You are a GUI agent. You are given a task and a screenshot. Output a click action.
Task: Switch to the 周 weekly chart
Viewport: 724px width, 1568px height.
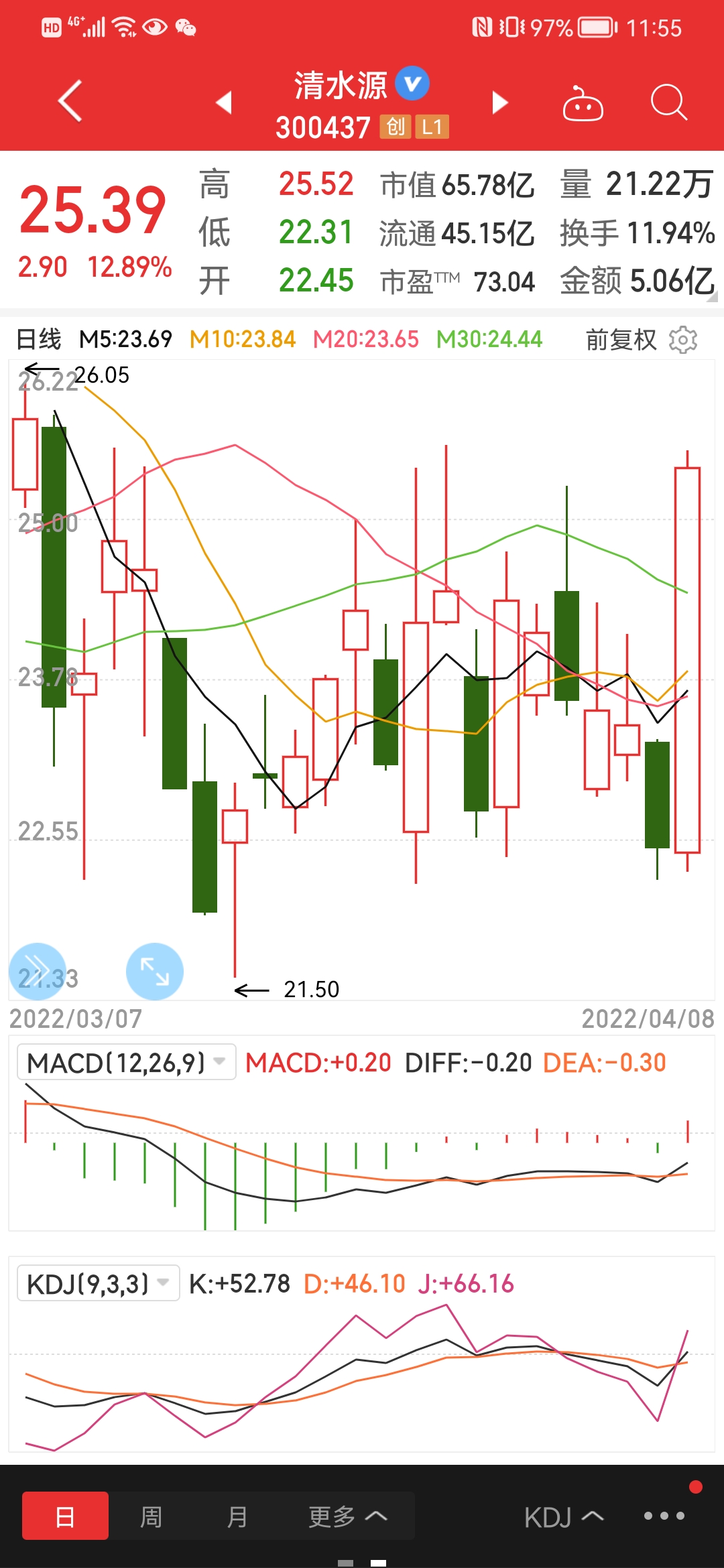click(x=151, y=1516)
